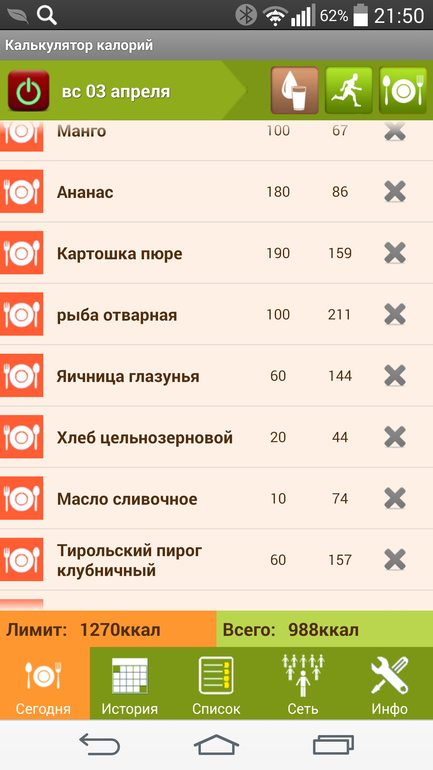This screenshot has width=433, height=770.
Task: Tap the system back button
Action: [x=100, y=744]
